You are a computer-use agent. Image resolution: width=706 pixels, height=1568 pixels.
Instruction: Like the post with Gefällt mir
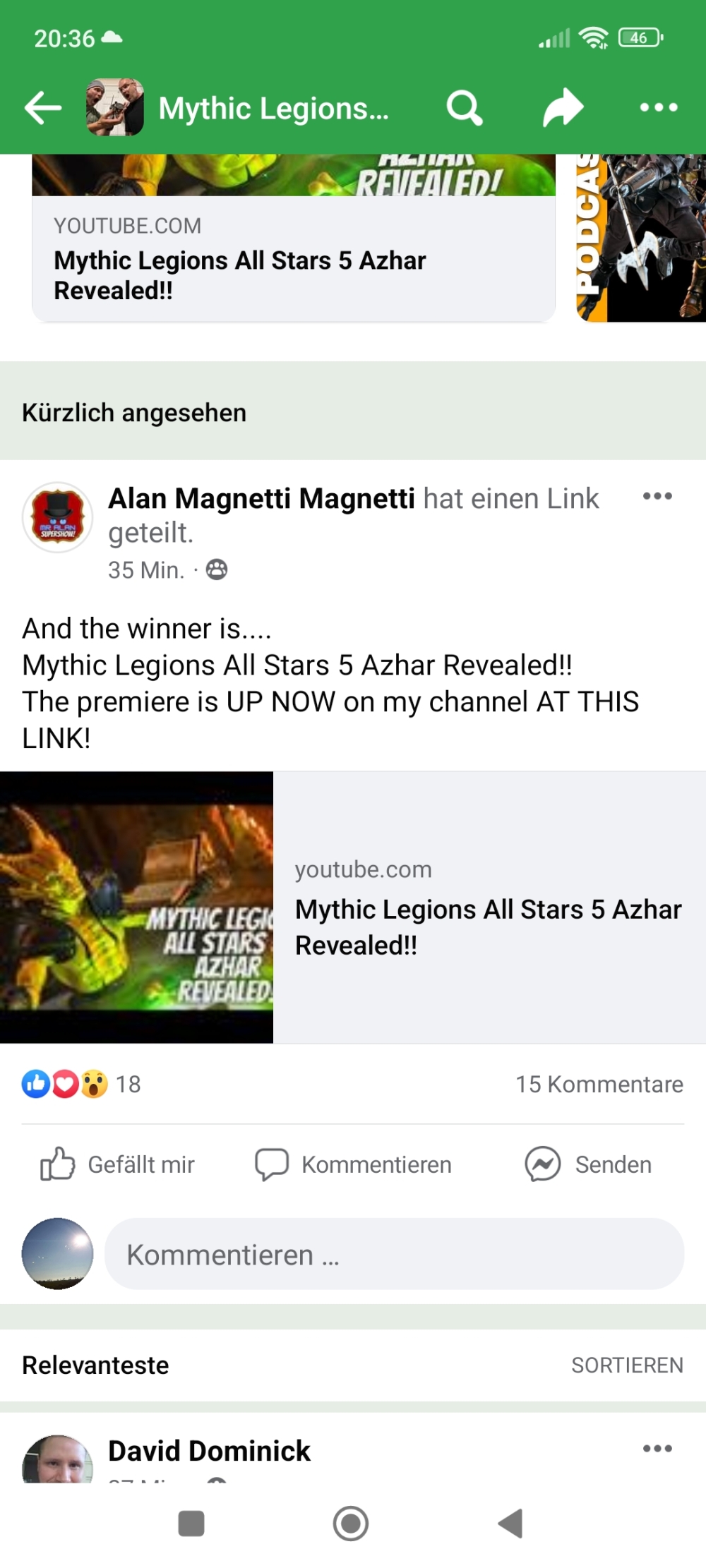117,1164
